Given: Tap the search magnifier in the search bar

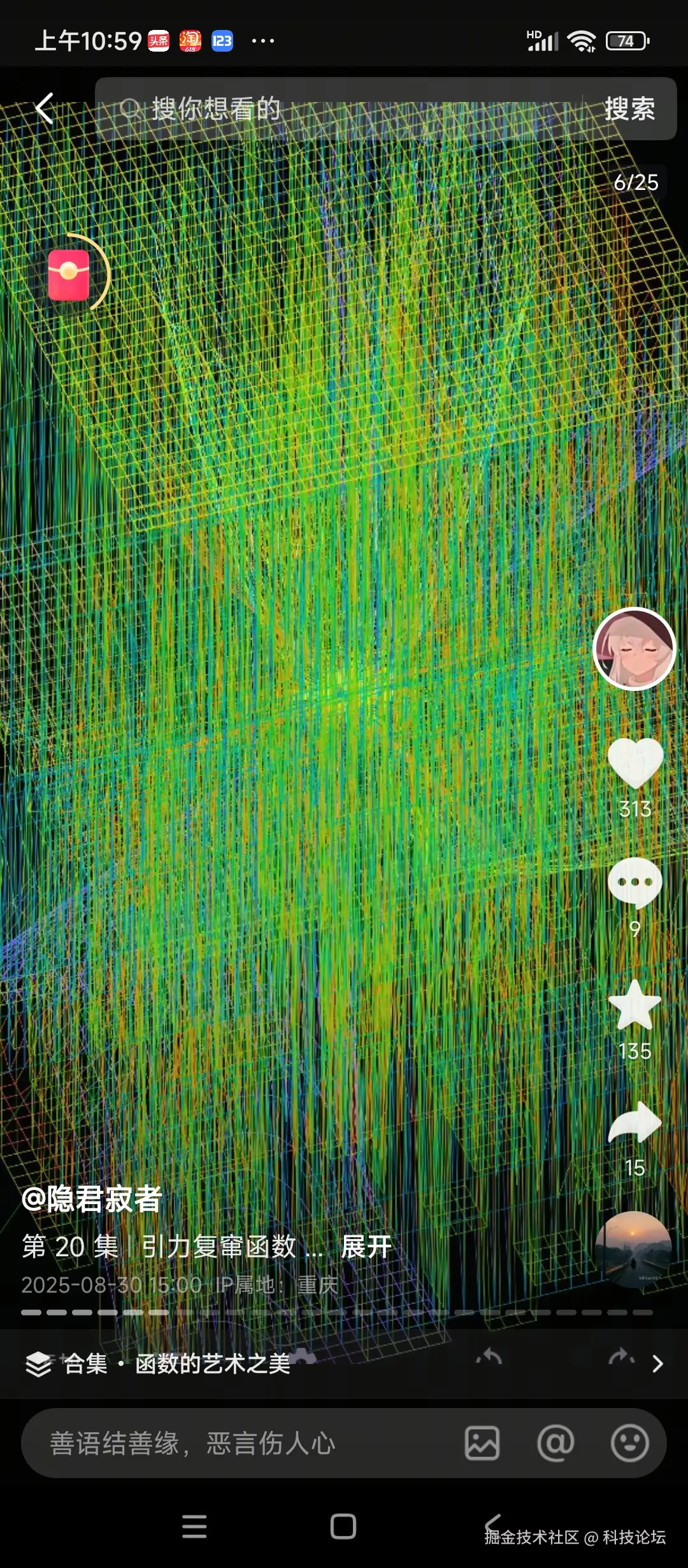Looking at the screenshot, I should click(x=130, y=108).
